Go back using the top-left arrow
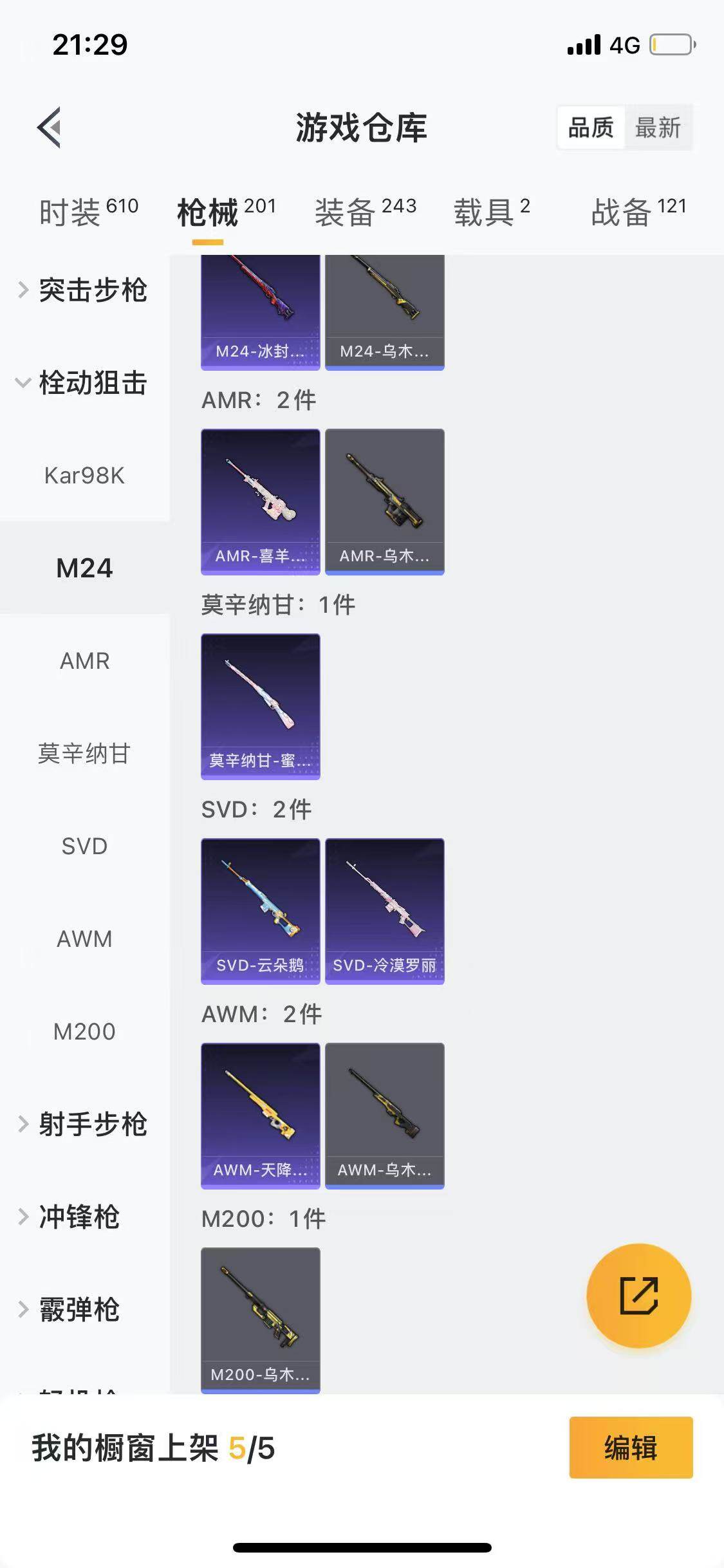Viewport: 724px width, 1568px height. [x=49, y=127]
